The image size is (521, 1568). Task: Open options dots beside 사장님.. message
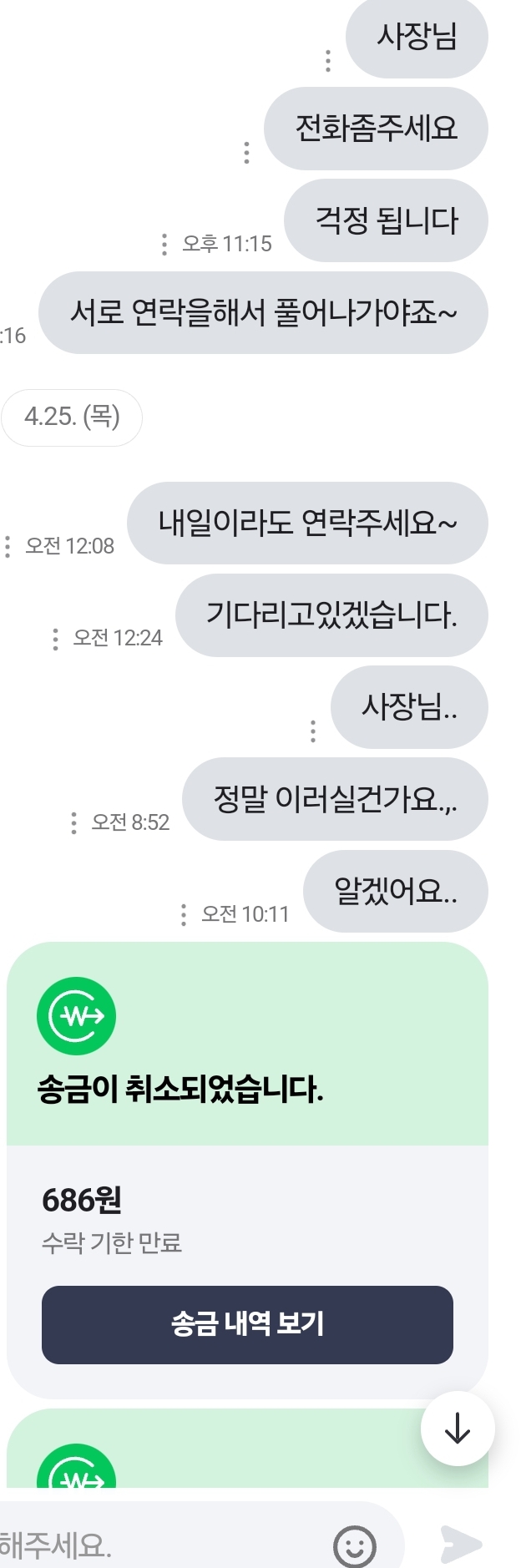click(x=313, y=731)
